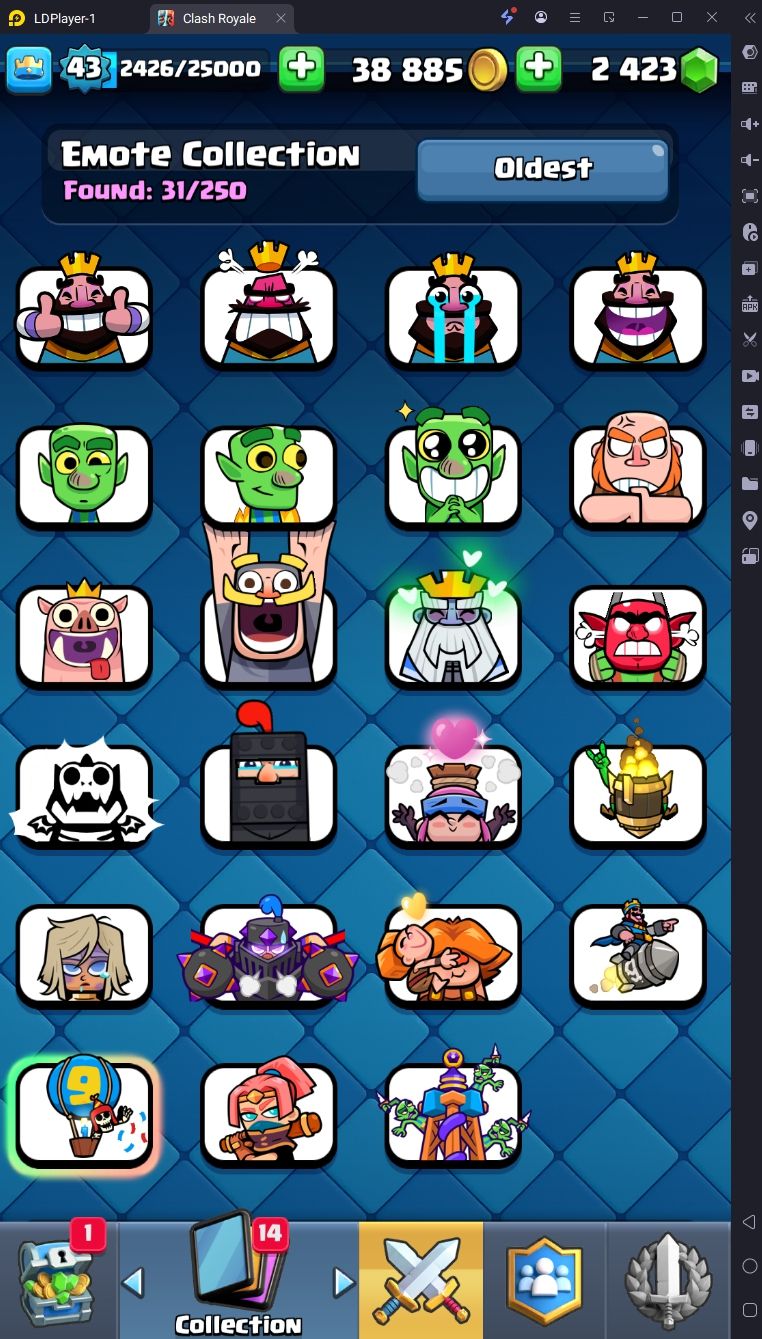Choose the King riding rocket emote

click(637, 954)
